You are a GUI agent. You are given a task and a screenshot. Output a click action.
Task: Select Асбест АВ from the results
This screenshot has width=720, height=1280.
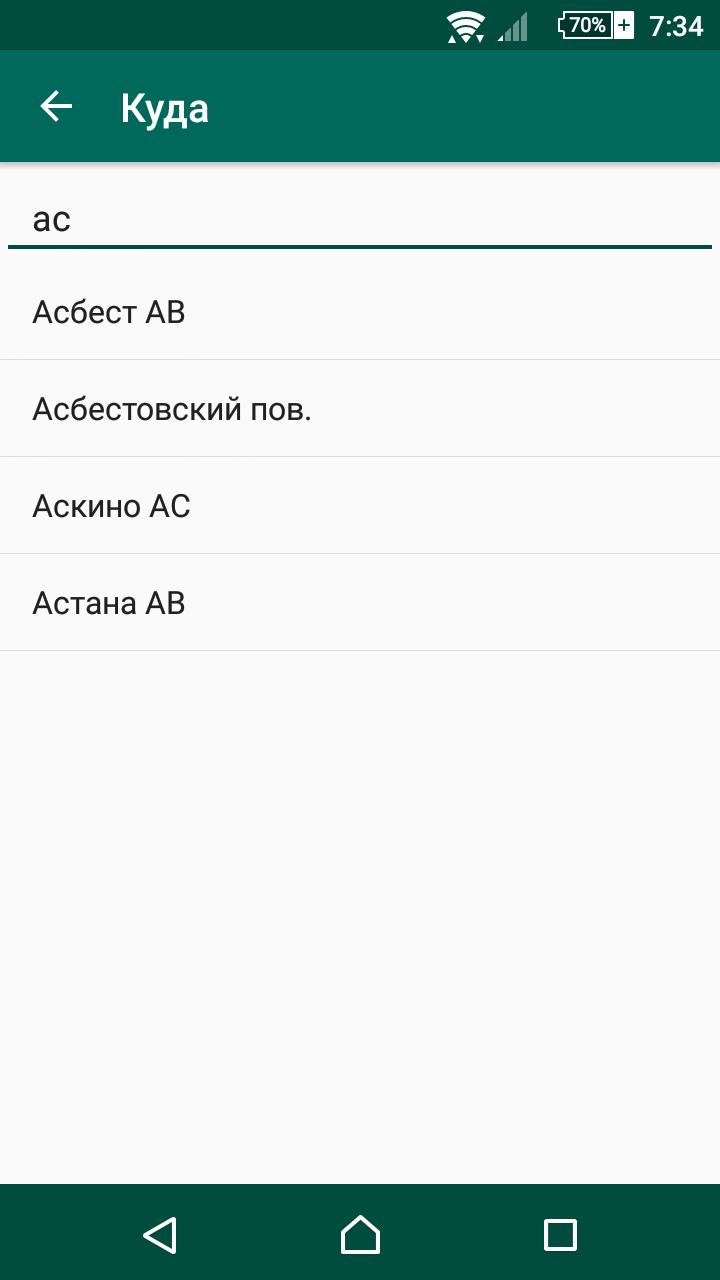[360, 312]
